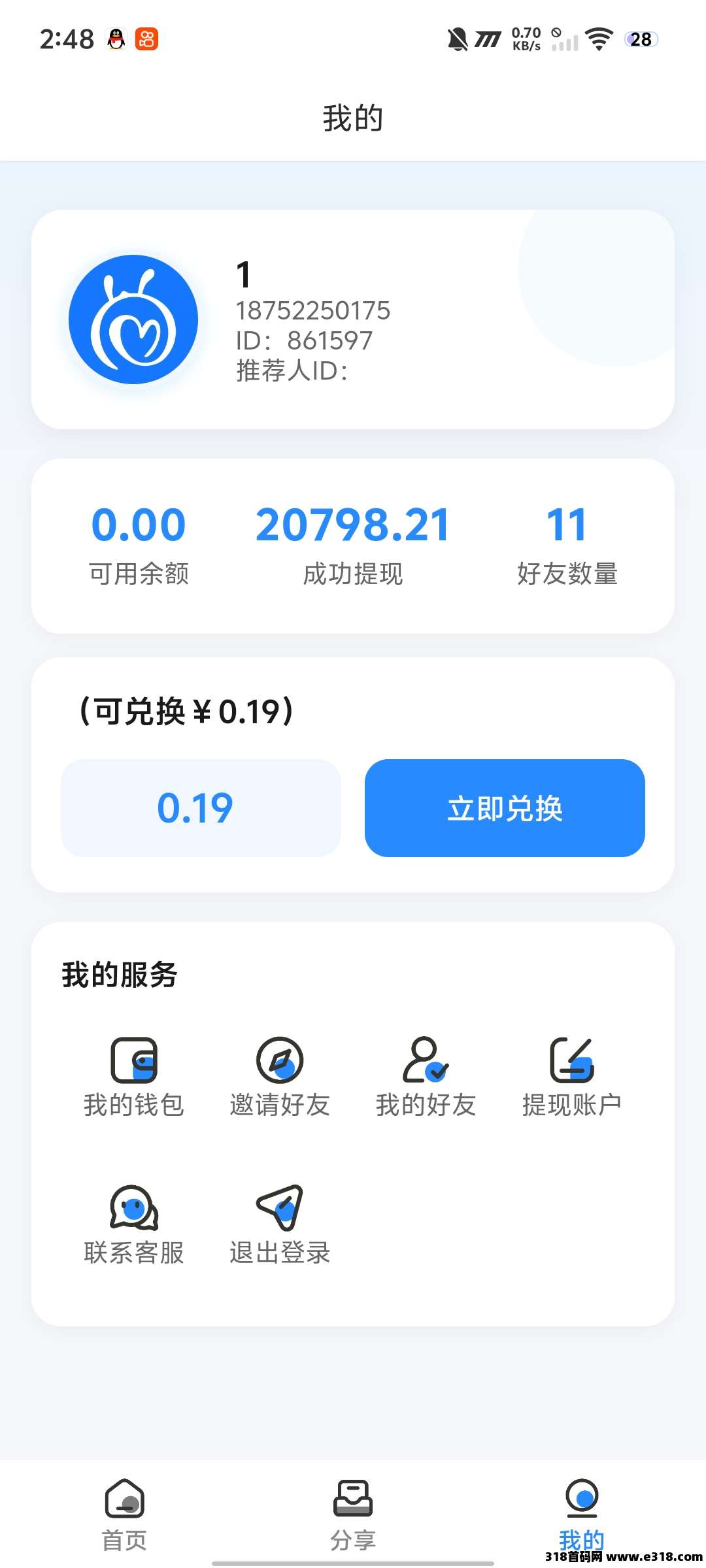This screenshot has width=706, height=1568.
Task: Log out with 退出登录
Action: pyautogui.click(x=280, y=1224)
